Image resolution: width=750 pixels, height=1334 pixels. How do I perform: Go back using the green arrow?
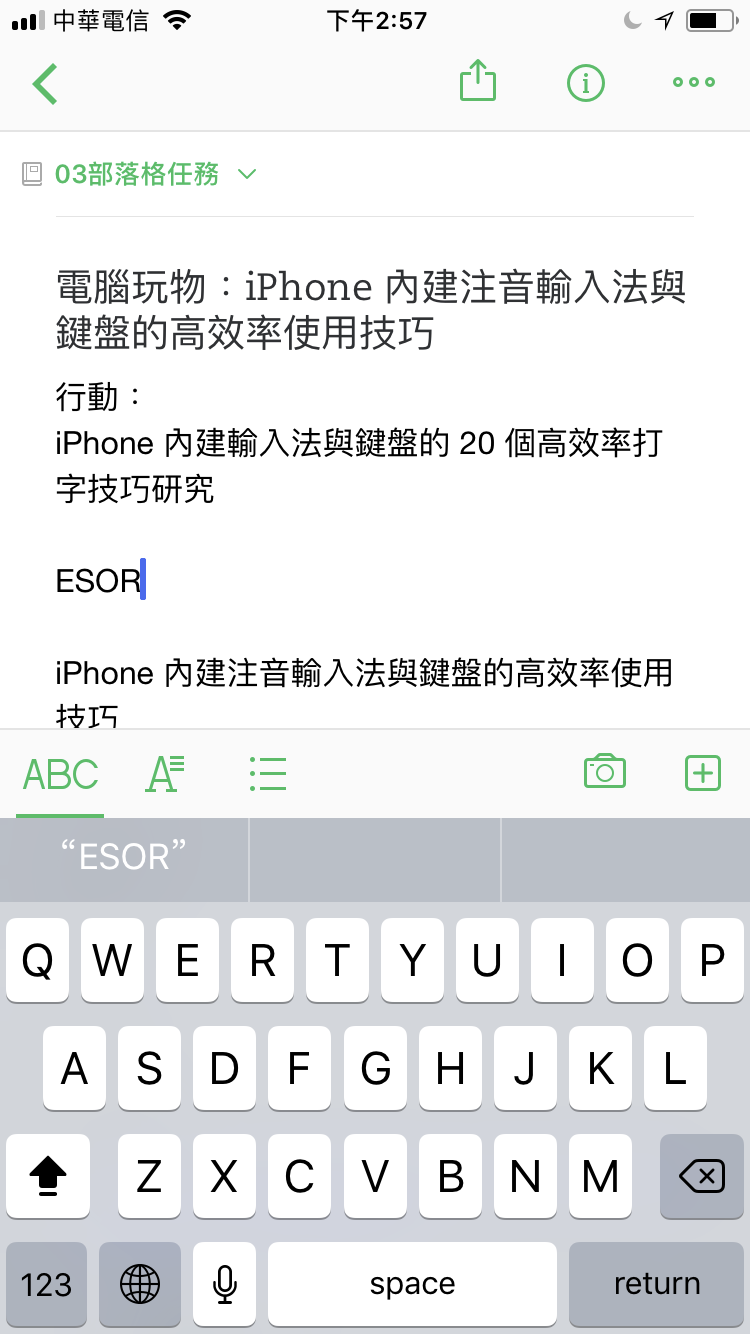click(x=45, y=83)
